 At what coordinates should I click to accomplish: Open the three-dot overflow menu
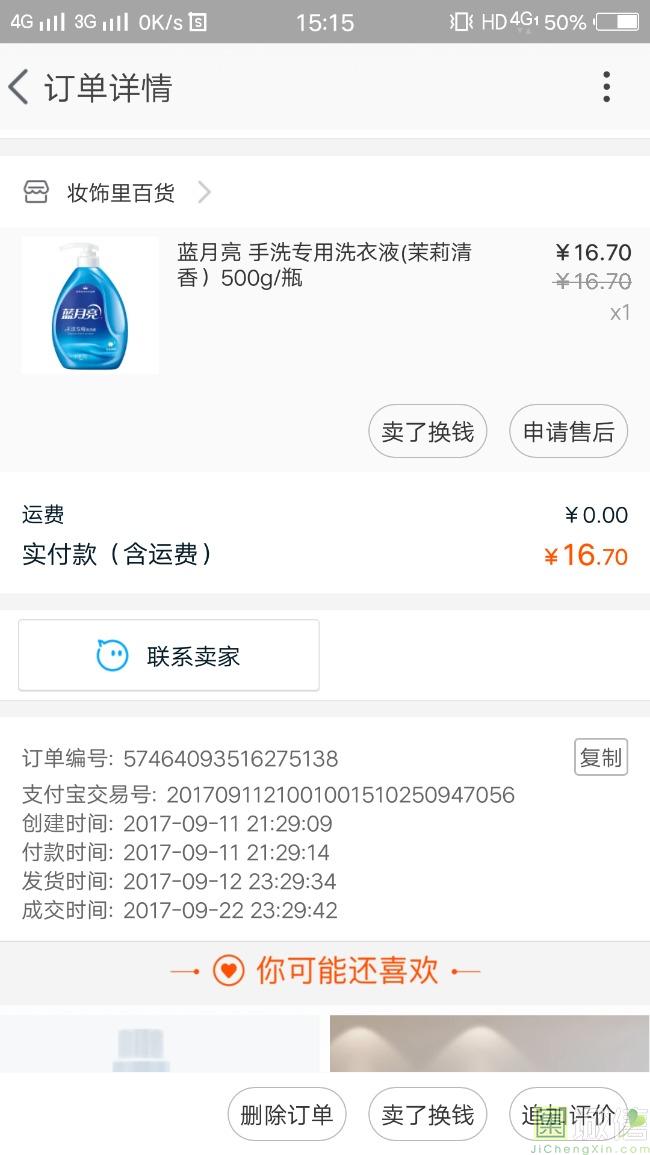click(x=606, y=88)
